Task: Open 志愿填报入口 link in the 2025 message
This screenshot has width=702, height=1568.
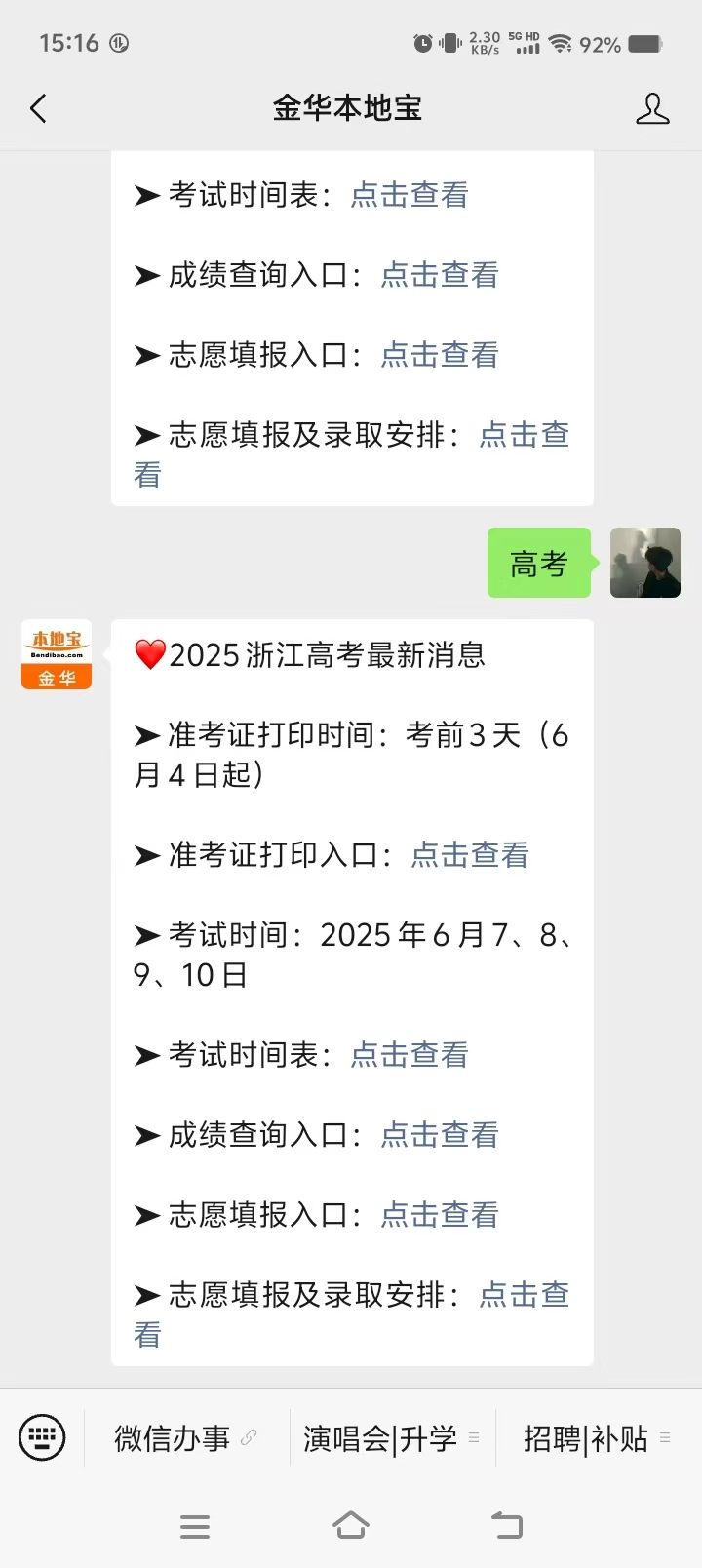Action: [x=439, y=1215]
